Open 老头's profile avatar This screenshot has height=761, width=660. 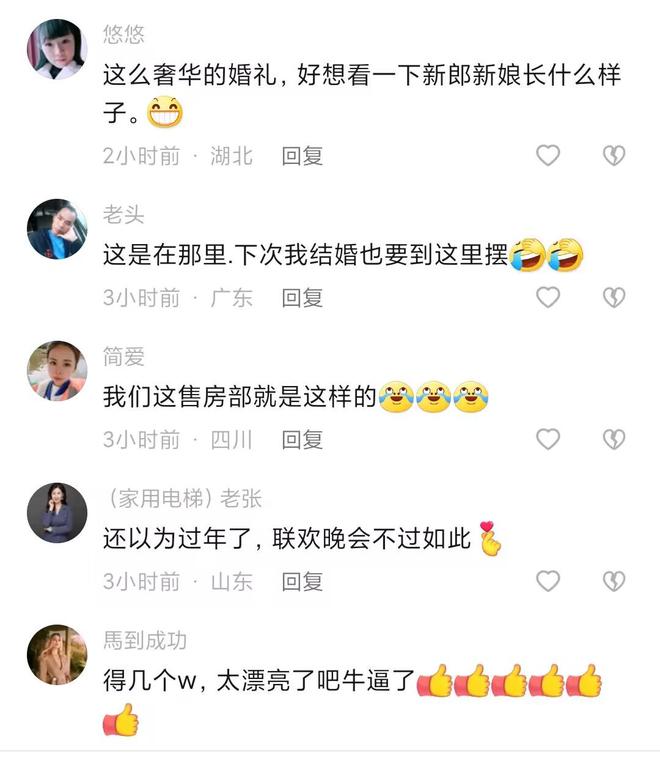[x=57, y=229]
